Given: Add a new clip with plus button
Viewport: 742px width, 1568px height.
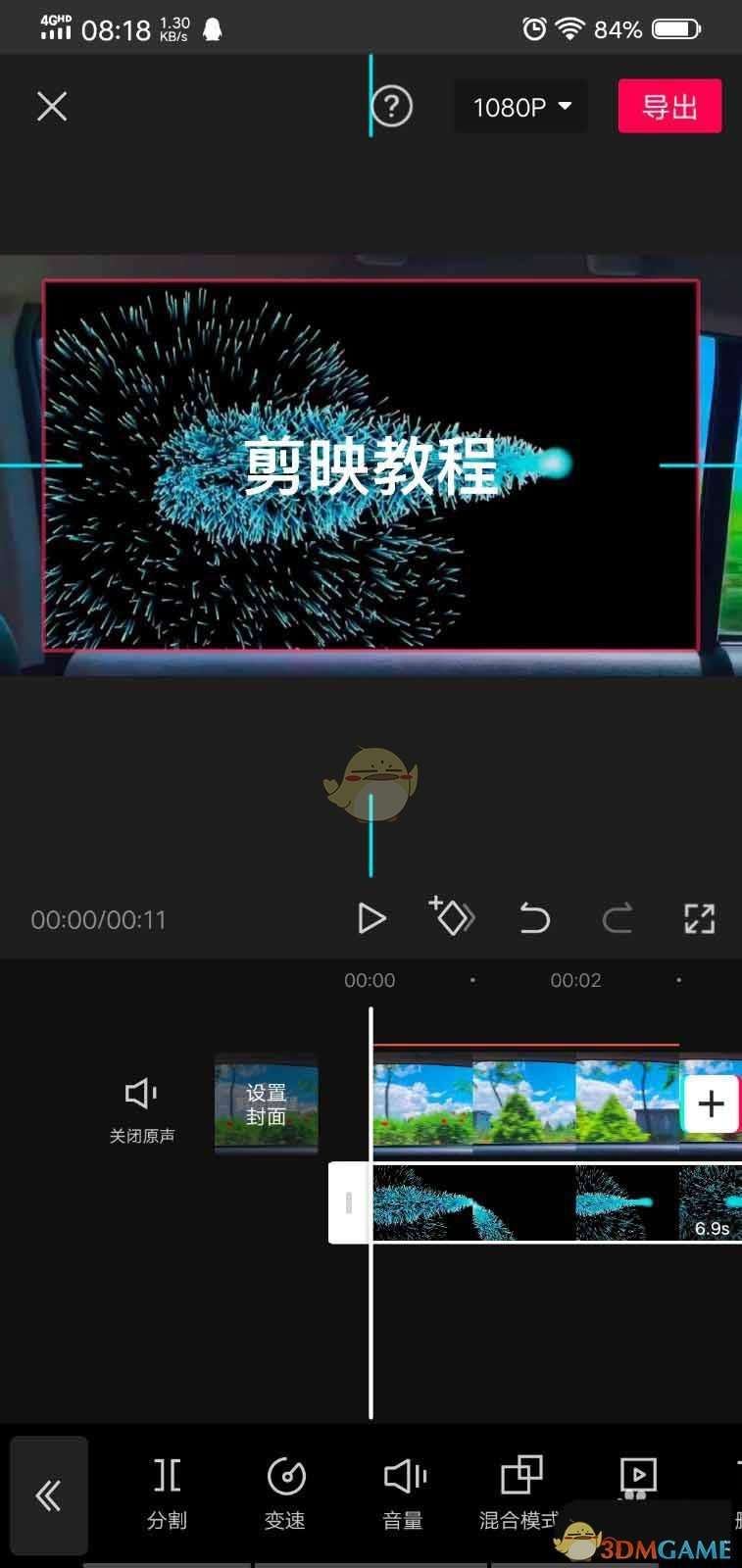Looking at the screenshot, I should click(x=711, y=1103).
